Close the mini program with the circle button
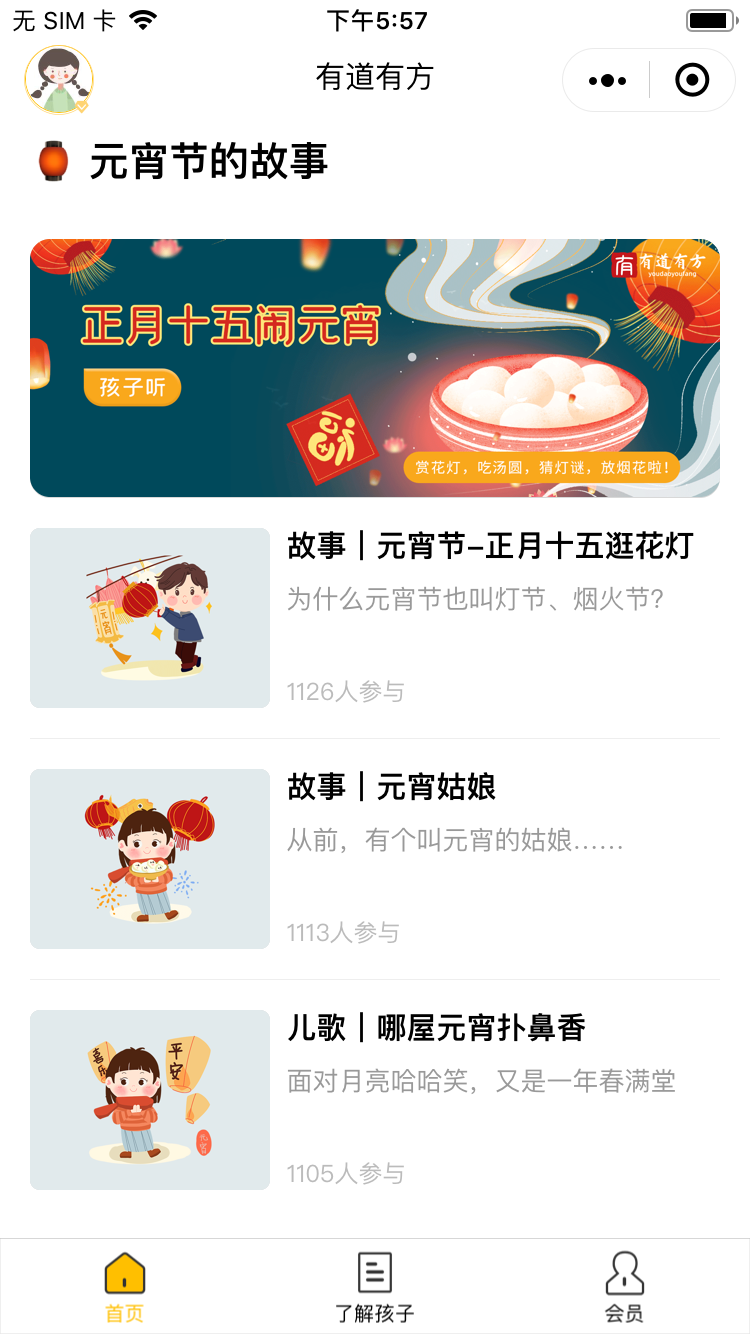This screenshot has width=750, height=1334. point(692,80)
